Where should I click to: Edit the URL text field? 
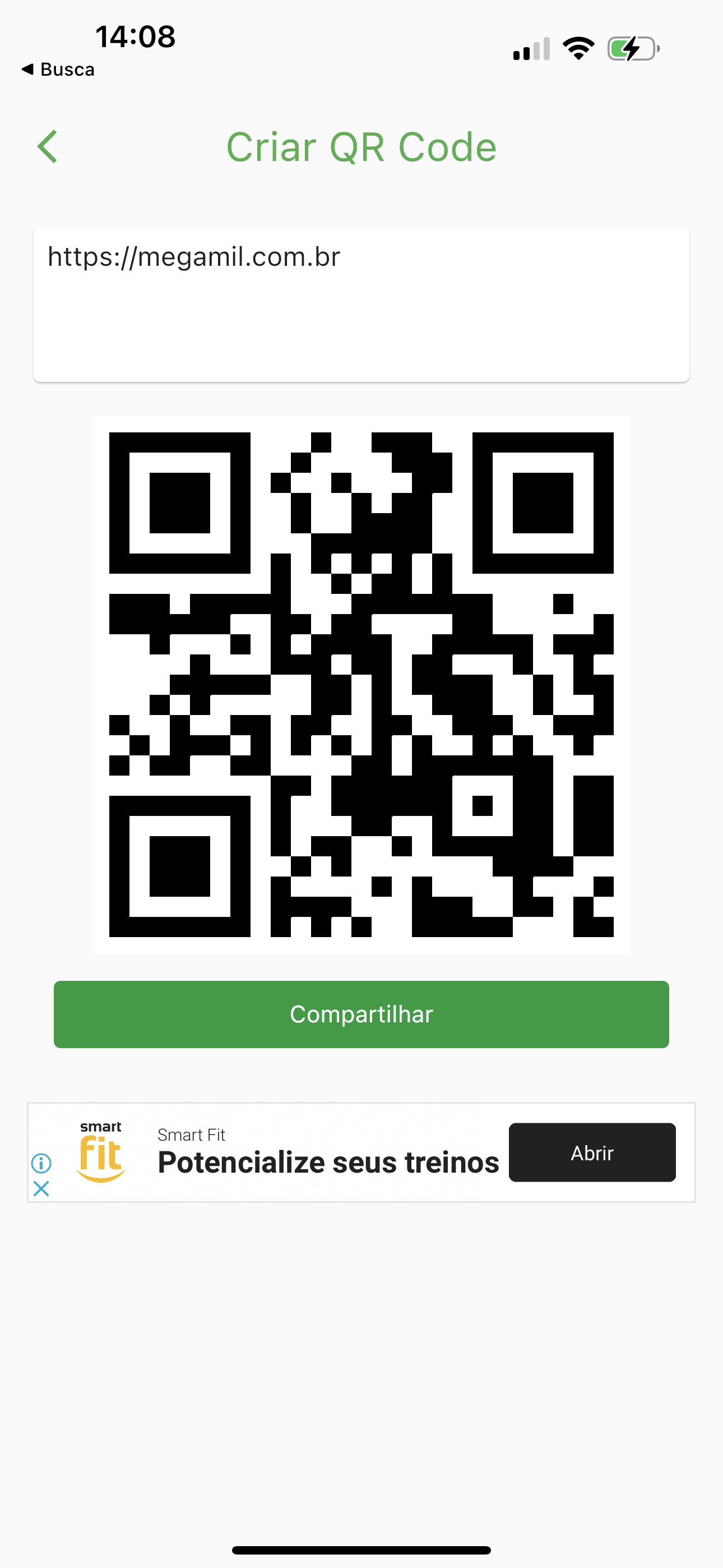pyautogui.click(x=361, y=305)
